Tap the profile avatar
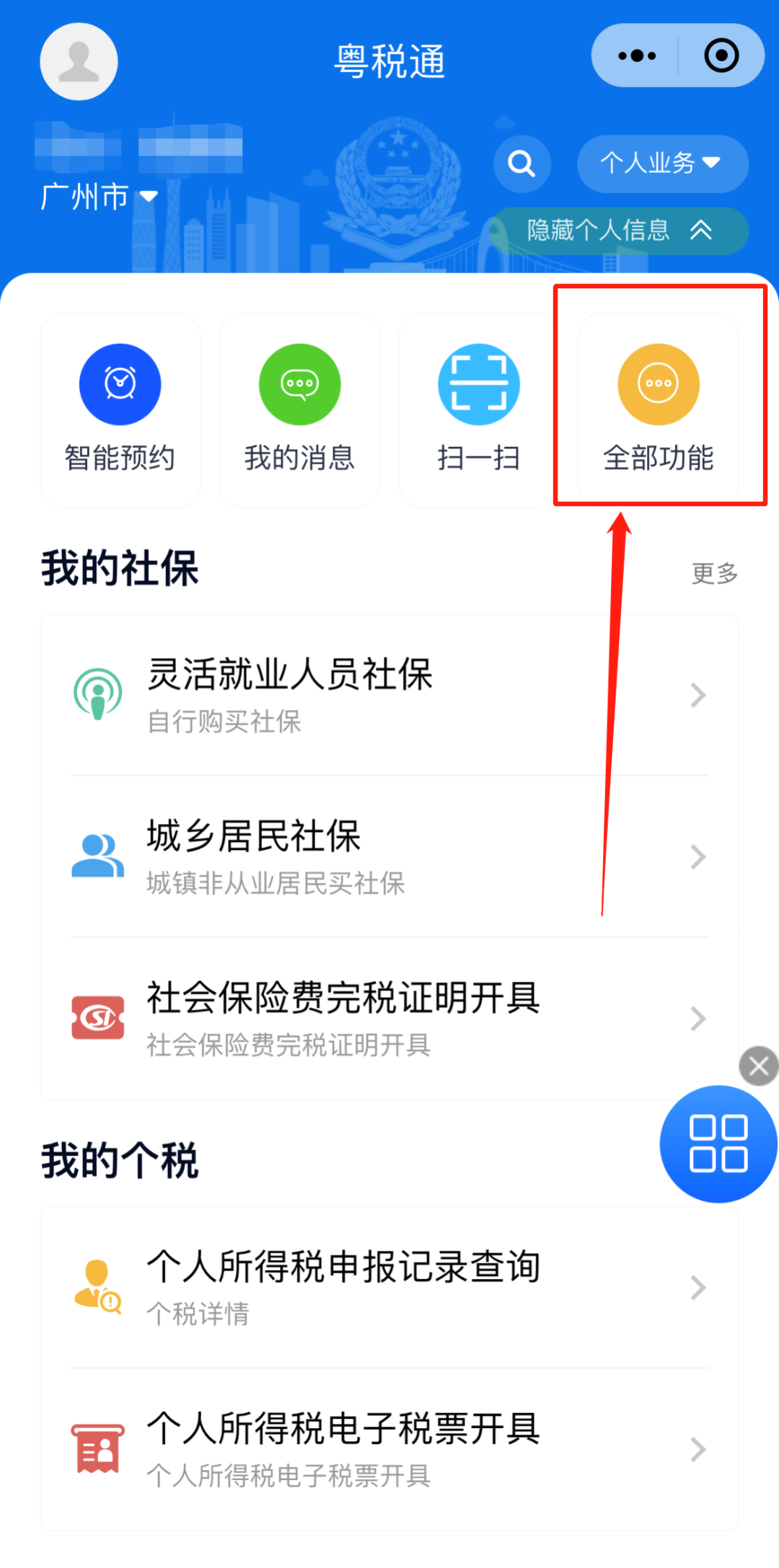Image resolution: width=779 pixels, height=1568 pixels. (79, 61)
